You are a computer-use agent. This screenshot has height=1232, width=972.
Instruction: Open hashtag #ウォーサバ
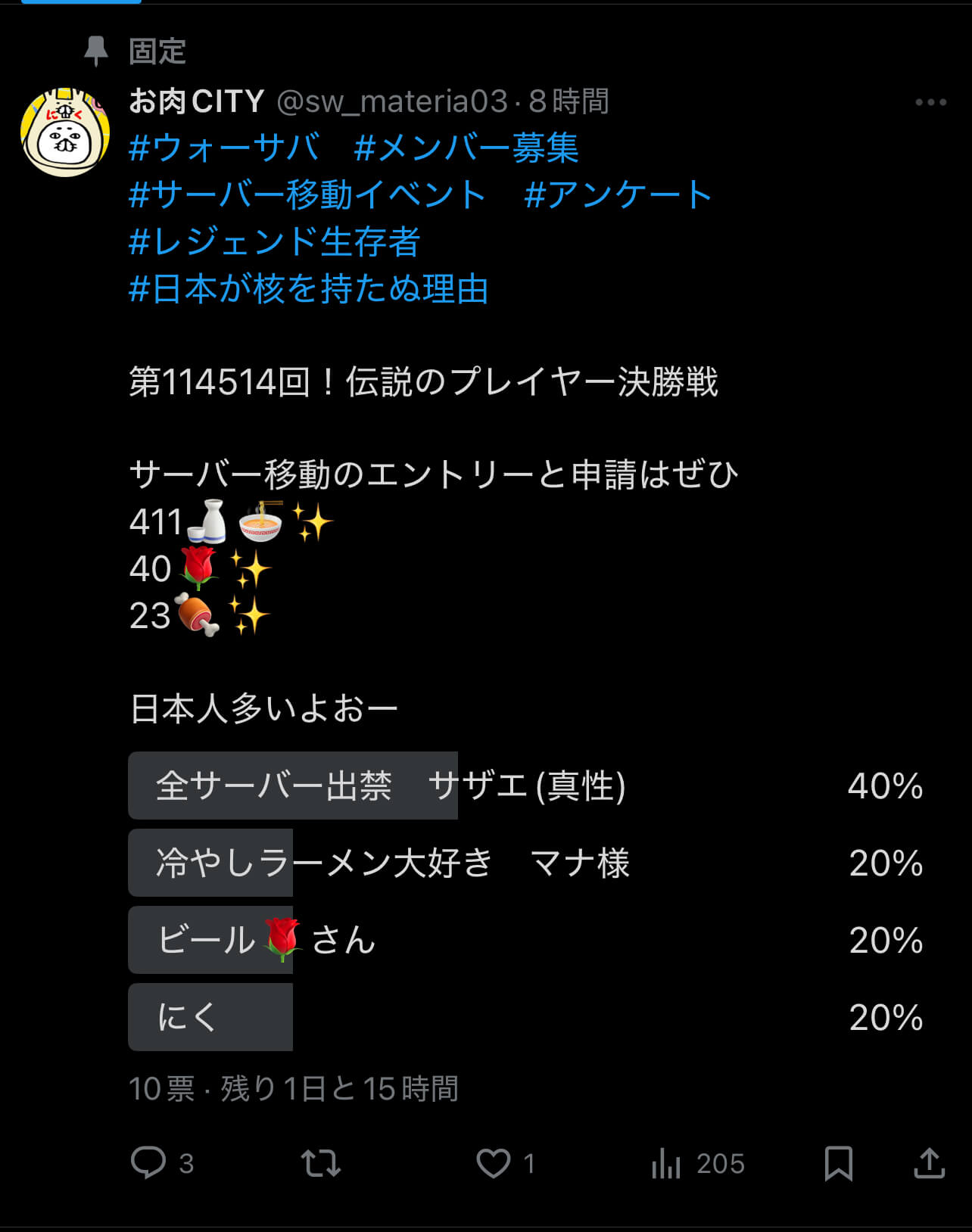(223, 148)
